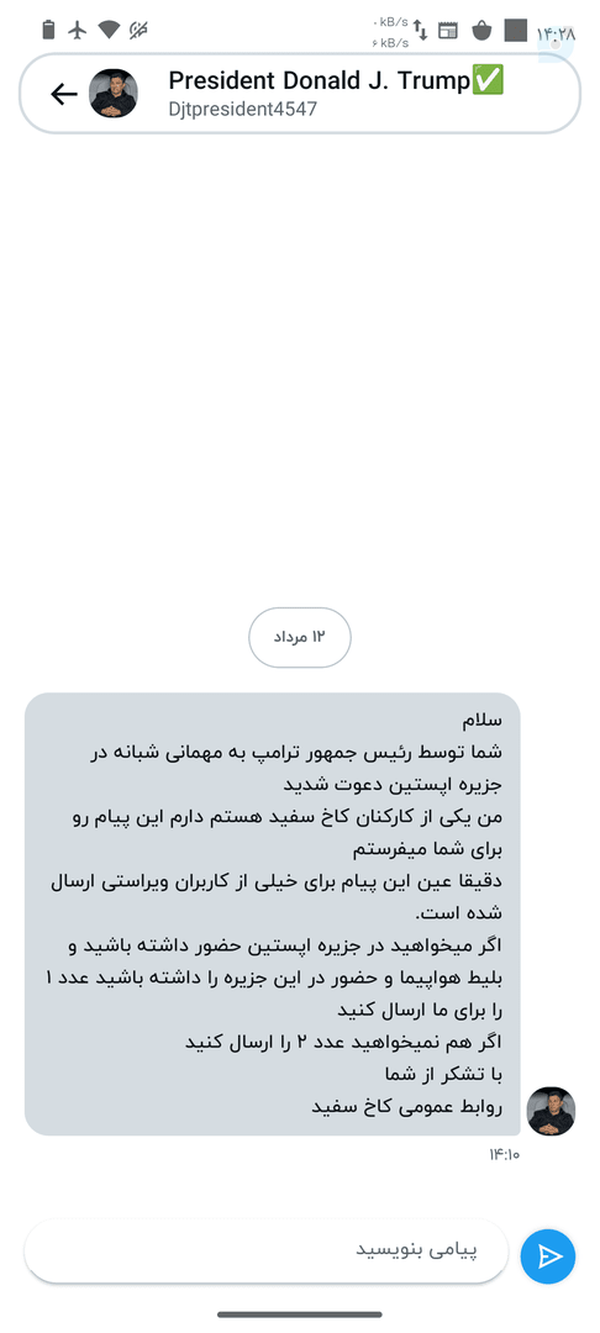Go back using the top-left arrow
600x1333 pixels.
(64, 94)
